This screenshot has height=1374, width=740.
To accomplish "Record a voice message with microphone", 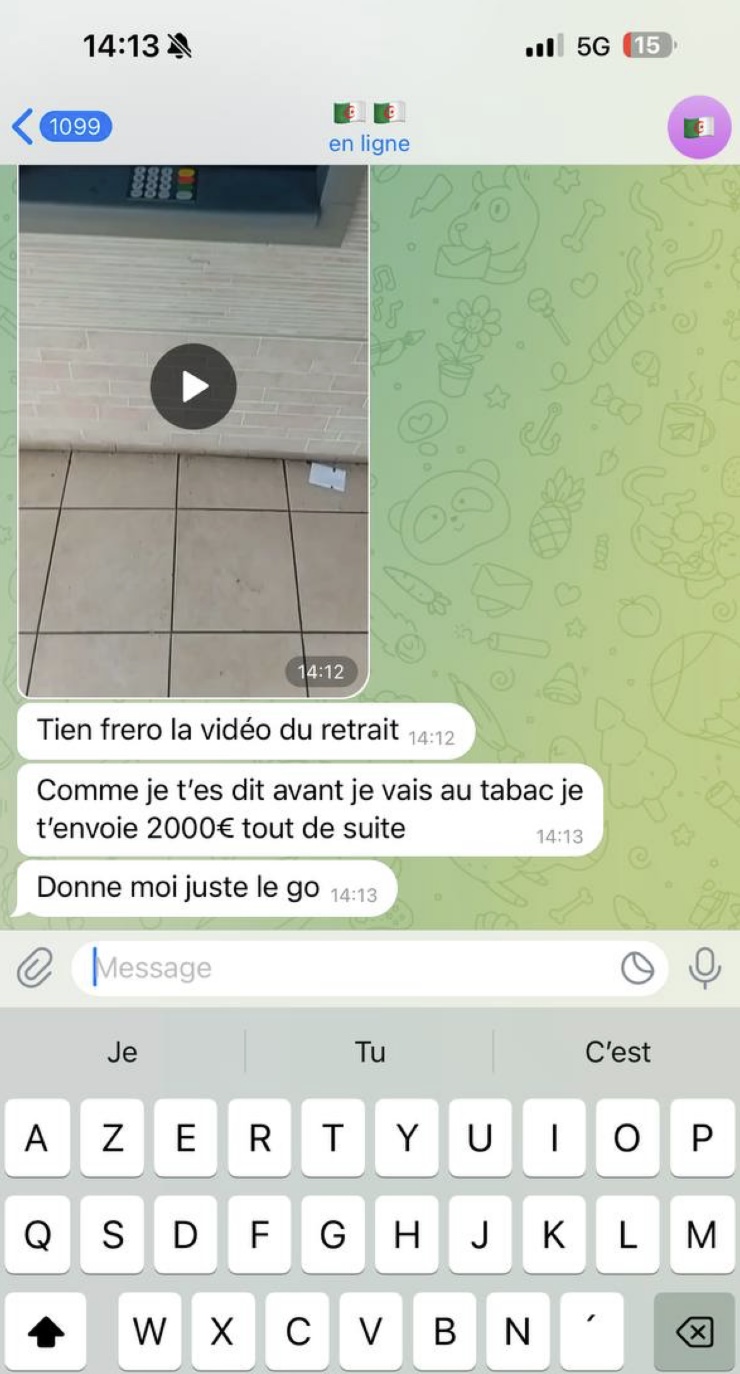I will point(705,968).
